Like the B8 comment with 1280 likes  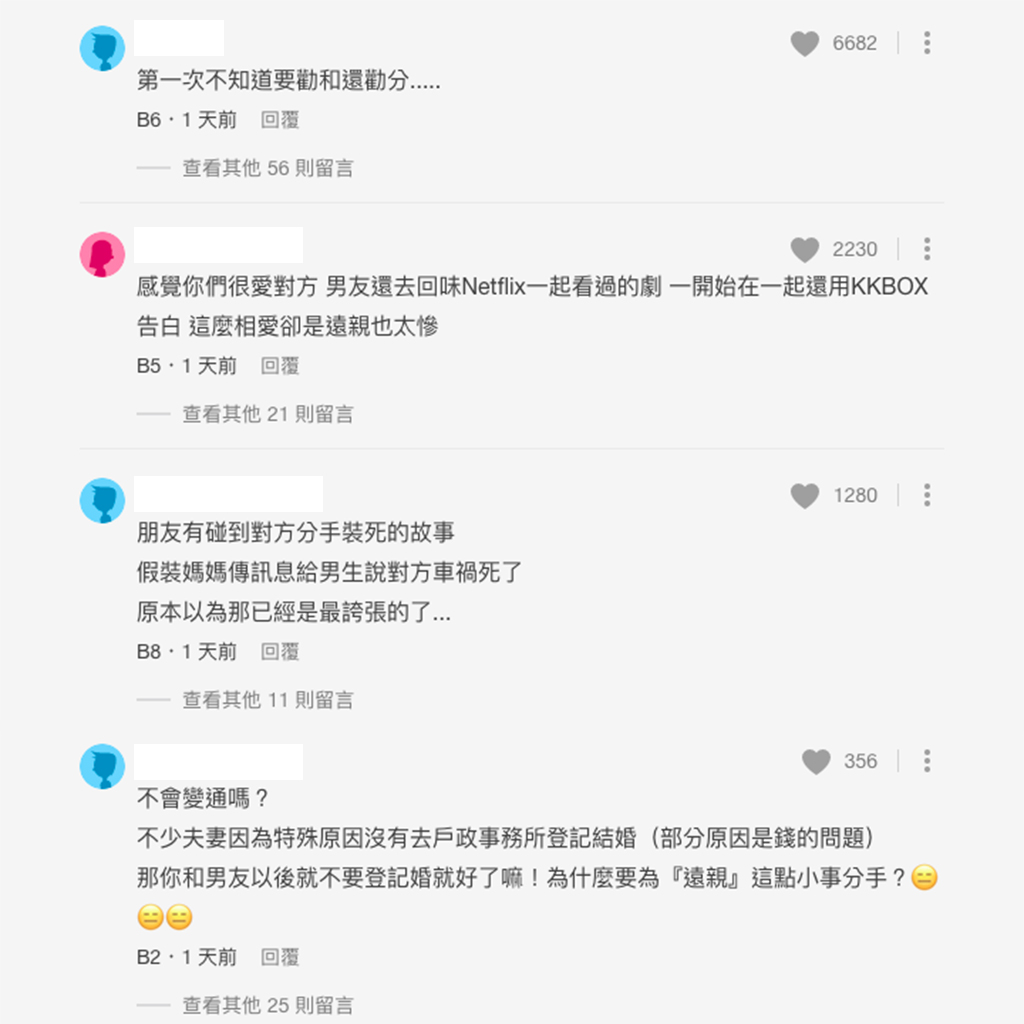pyautogui.click(x=805, y=495)
